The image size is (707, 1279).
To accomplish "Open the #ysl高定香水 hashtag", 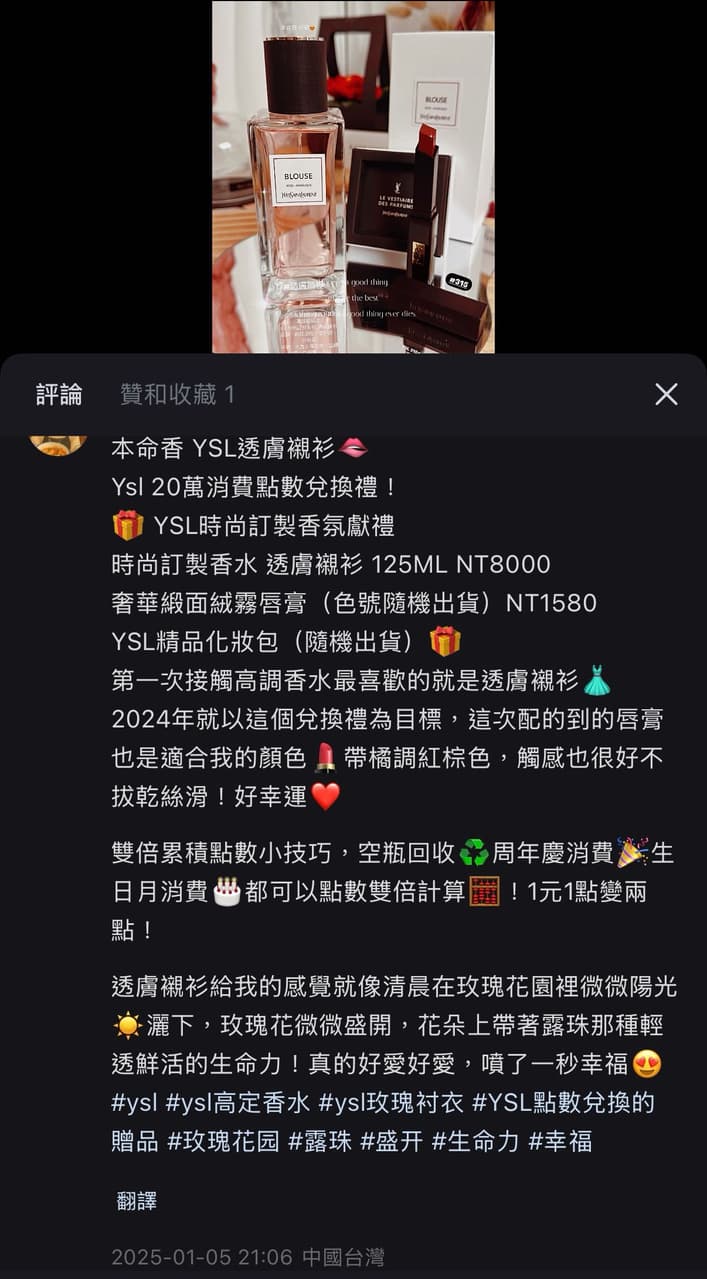I will [238, 1103].
